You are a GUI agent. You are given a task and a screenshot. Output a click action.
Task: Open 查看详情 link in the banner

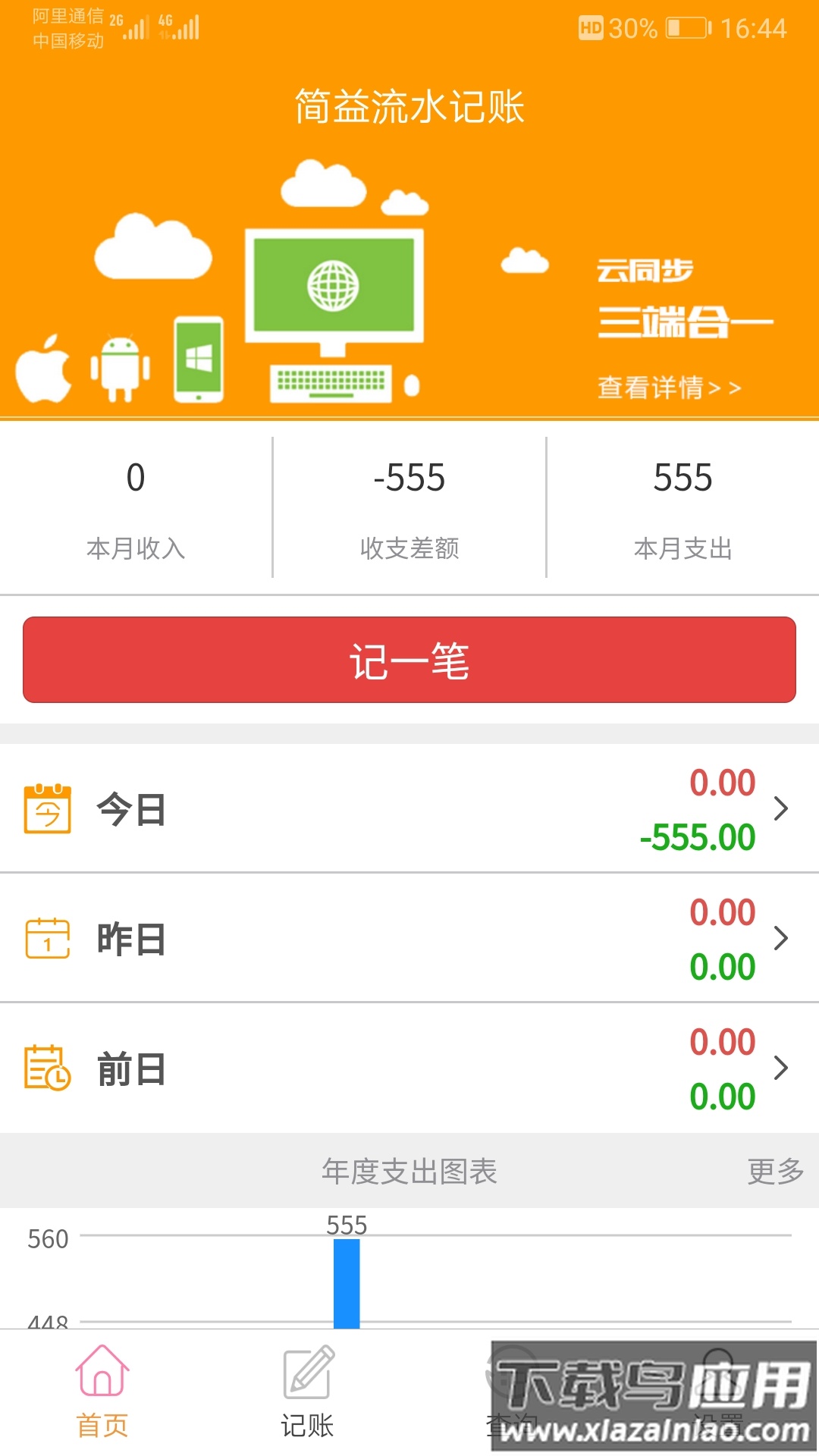[669, 387]
